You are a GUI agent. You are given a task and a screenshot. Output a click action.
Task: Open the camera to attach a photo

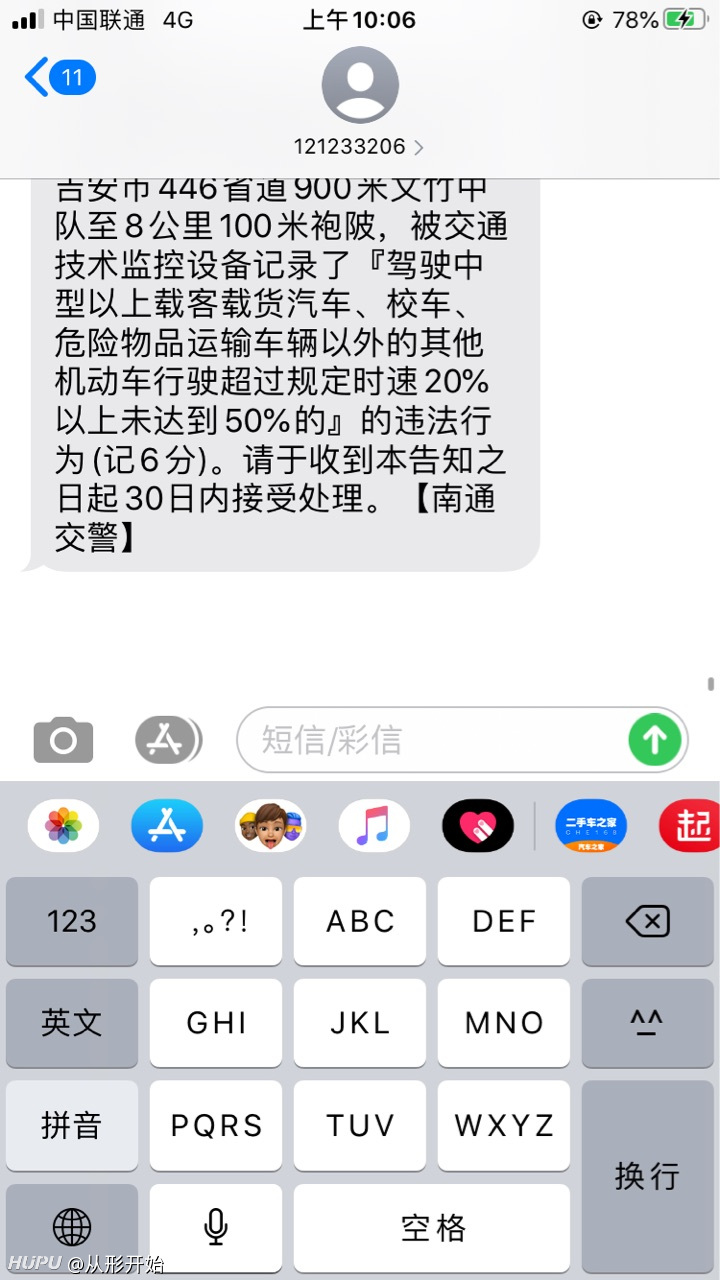(x=63, y=740)
